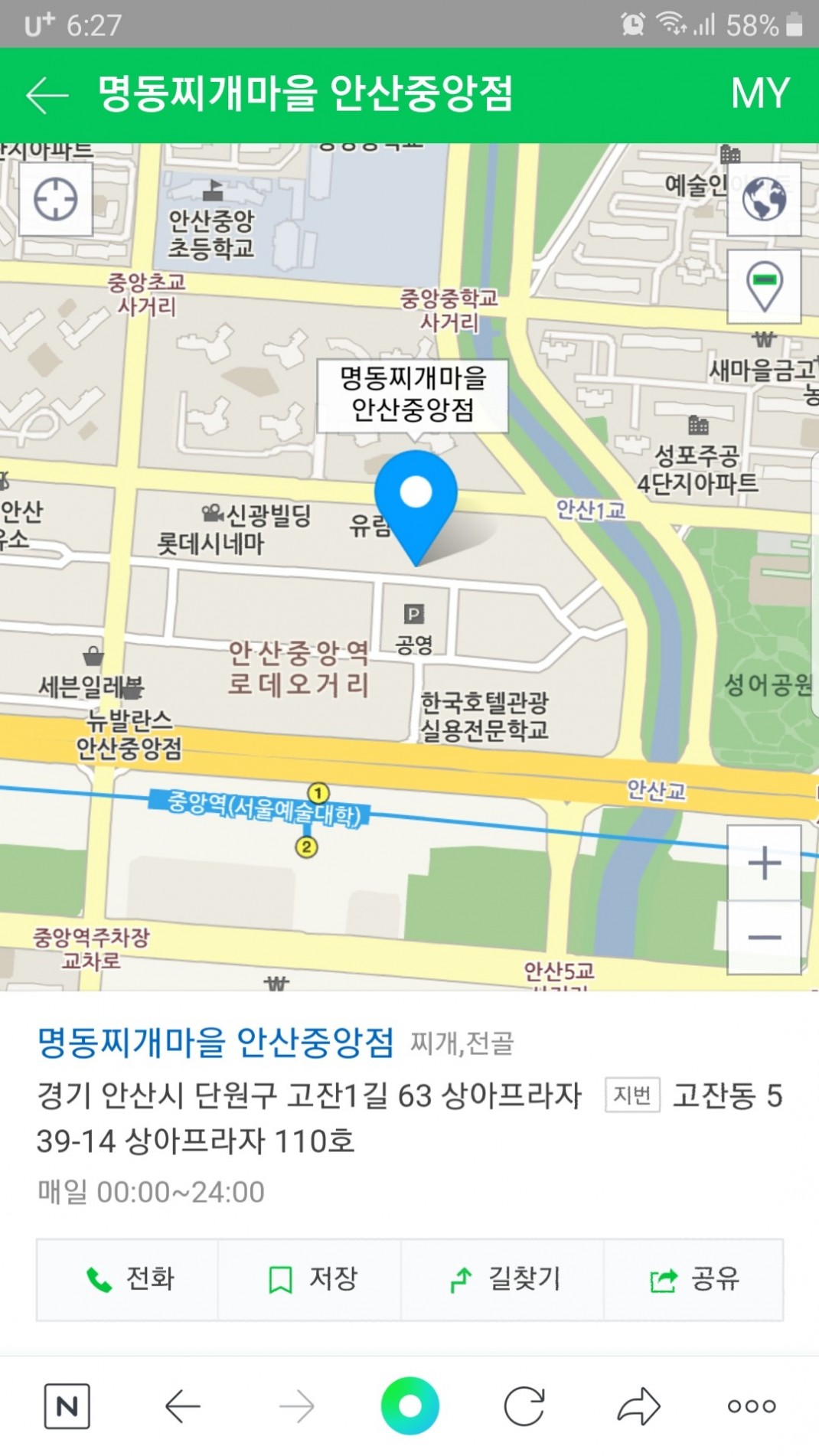Tap the green pin marker button

click(x=763, y=286)
